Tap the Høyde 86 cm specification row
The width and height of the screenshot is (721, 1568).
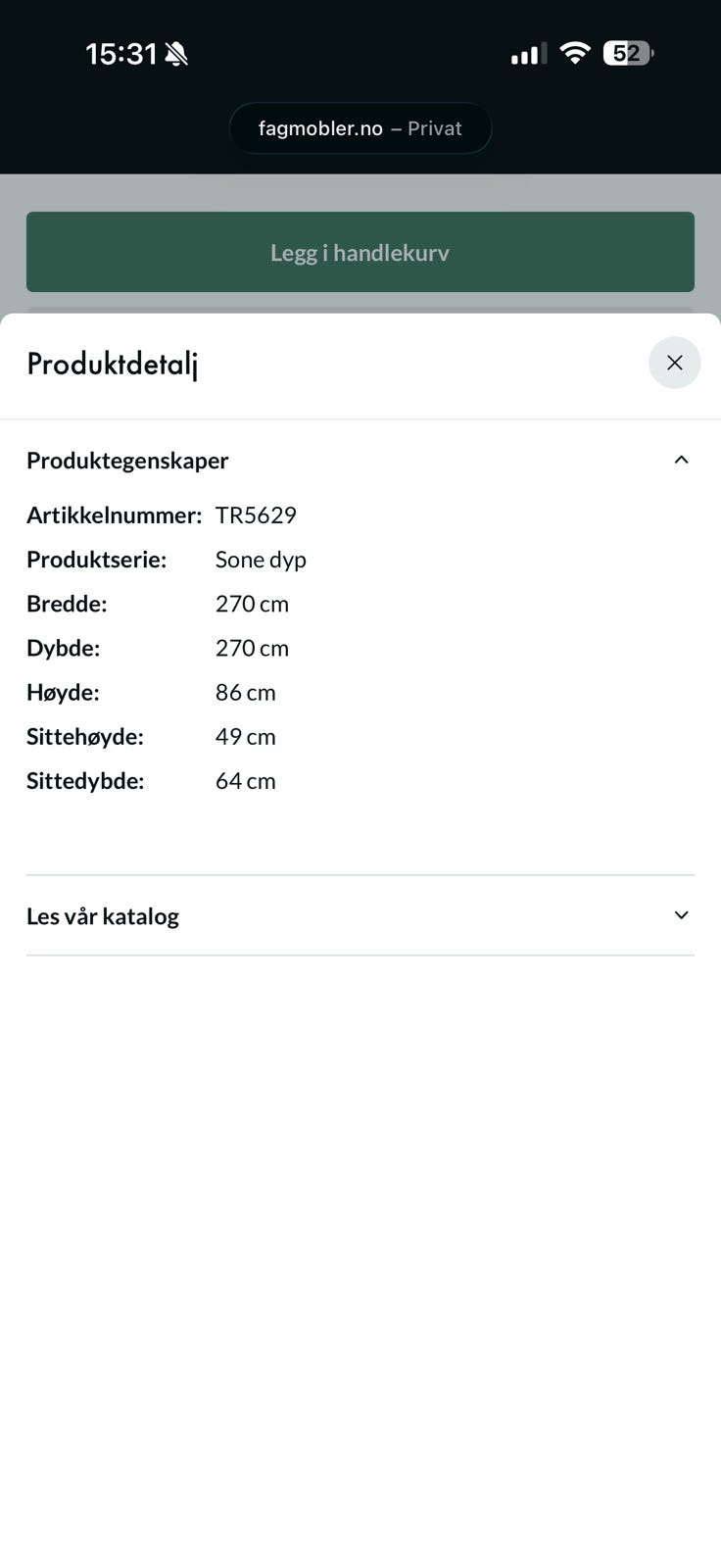247,692
